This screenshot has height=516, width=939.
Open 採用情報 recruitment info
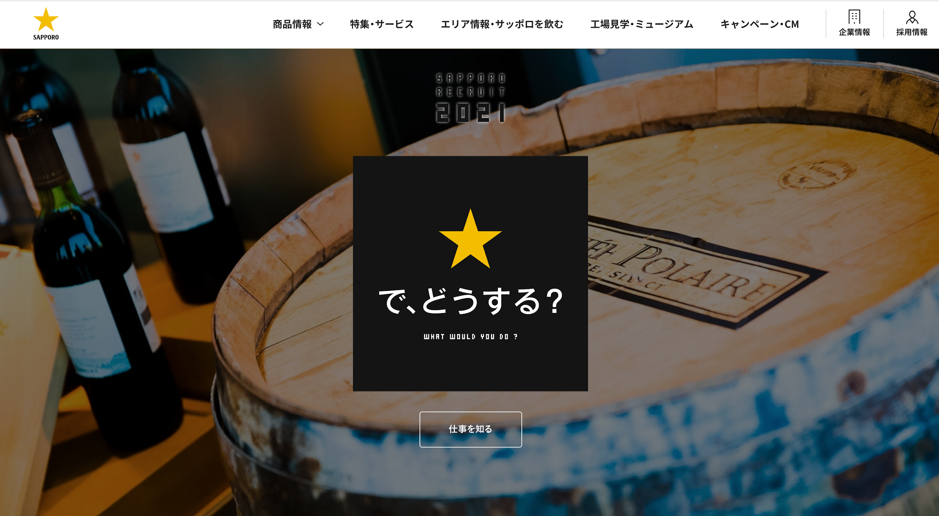pyautogui.click(x=911, y=24)
